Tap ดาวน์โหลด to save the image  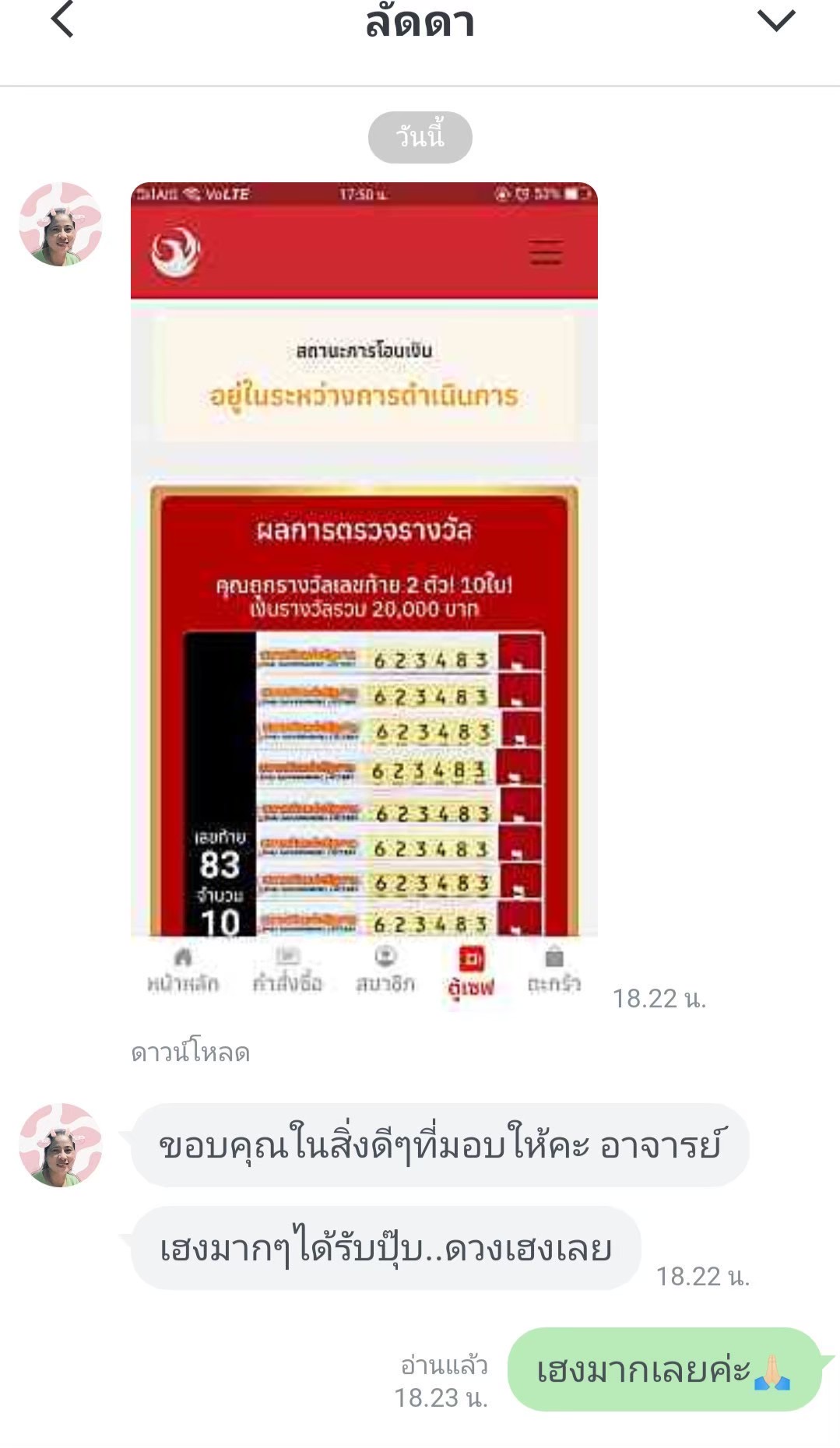[x=190, y=1053]
